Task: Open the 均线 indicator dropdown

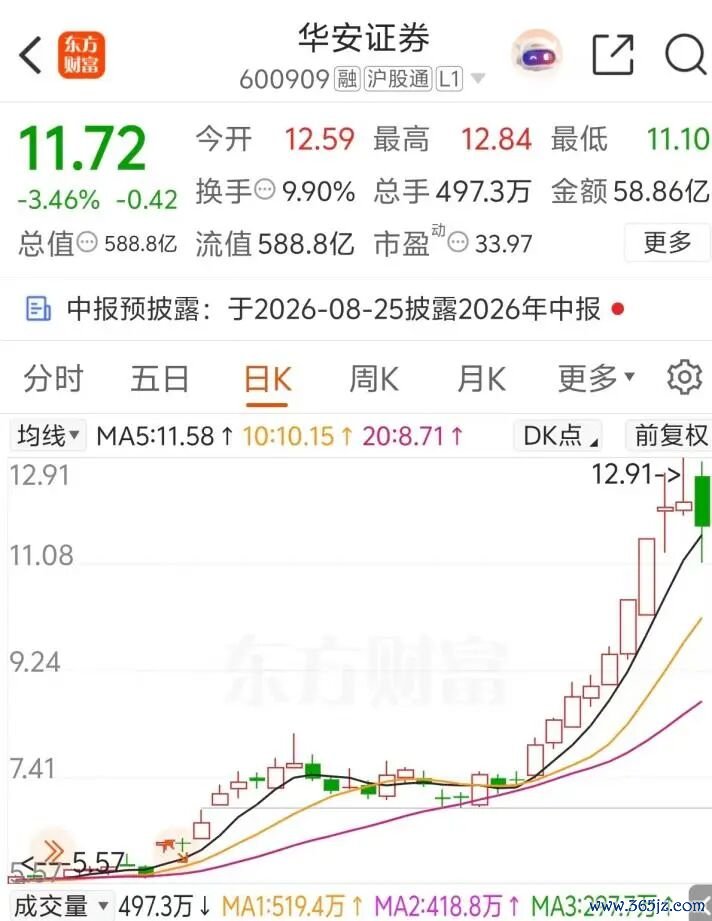Action: [x=48, y=436]
